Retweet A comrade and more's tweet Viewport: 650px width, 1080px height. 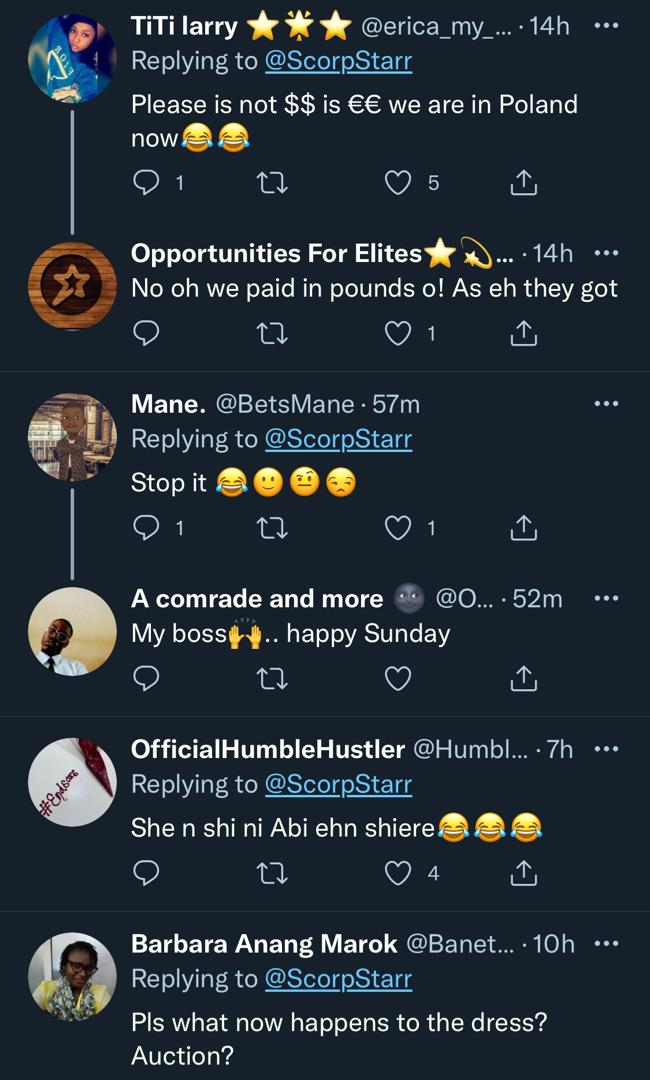271,679
